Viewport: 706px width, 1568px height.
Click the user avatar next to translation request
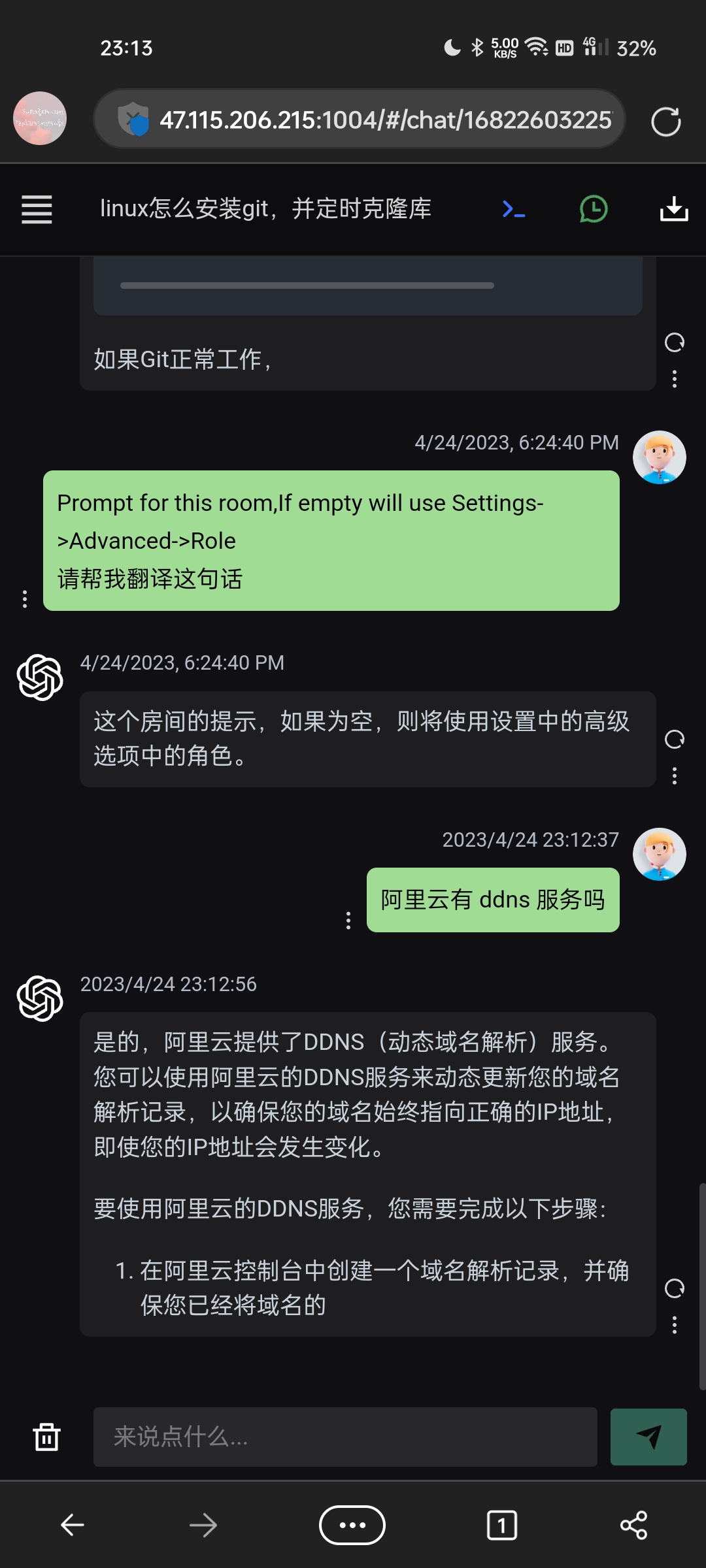660,457
